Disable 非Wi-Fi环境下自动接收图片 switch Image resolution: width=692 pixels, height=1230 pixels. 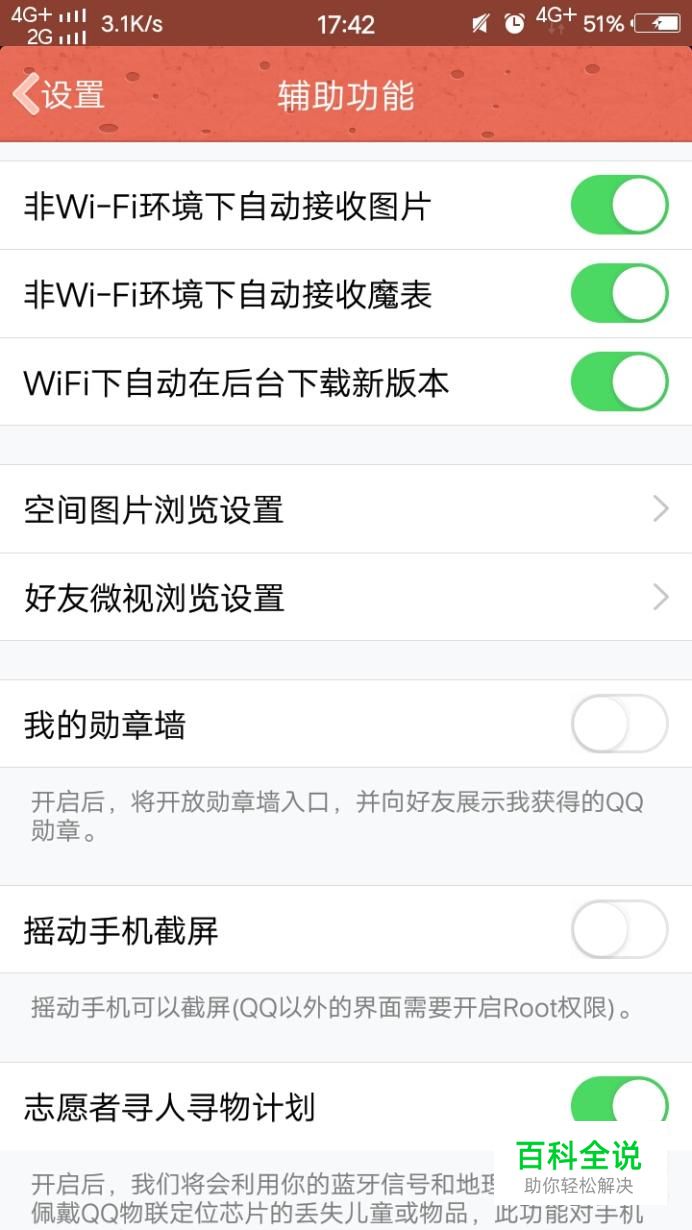tap(619, 205)
